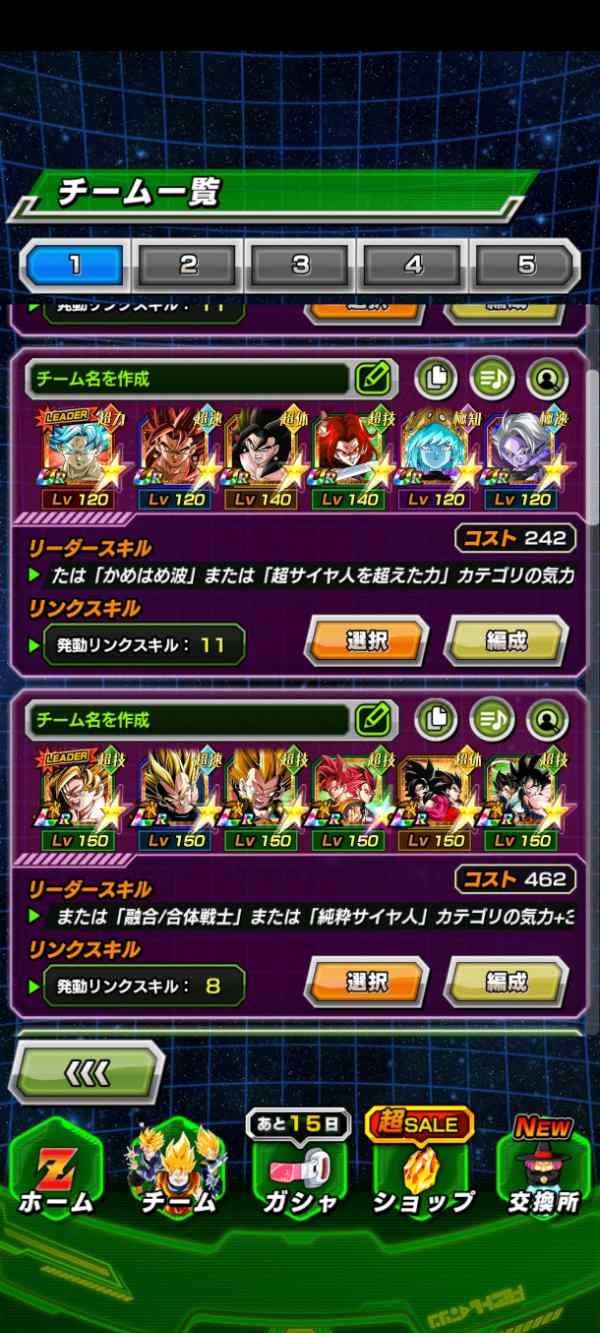600x1333 pixels.
Task: Inspect details of cost 242 team
Action: (547, 379)
